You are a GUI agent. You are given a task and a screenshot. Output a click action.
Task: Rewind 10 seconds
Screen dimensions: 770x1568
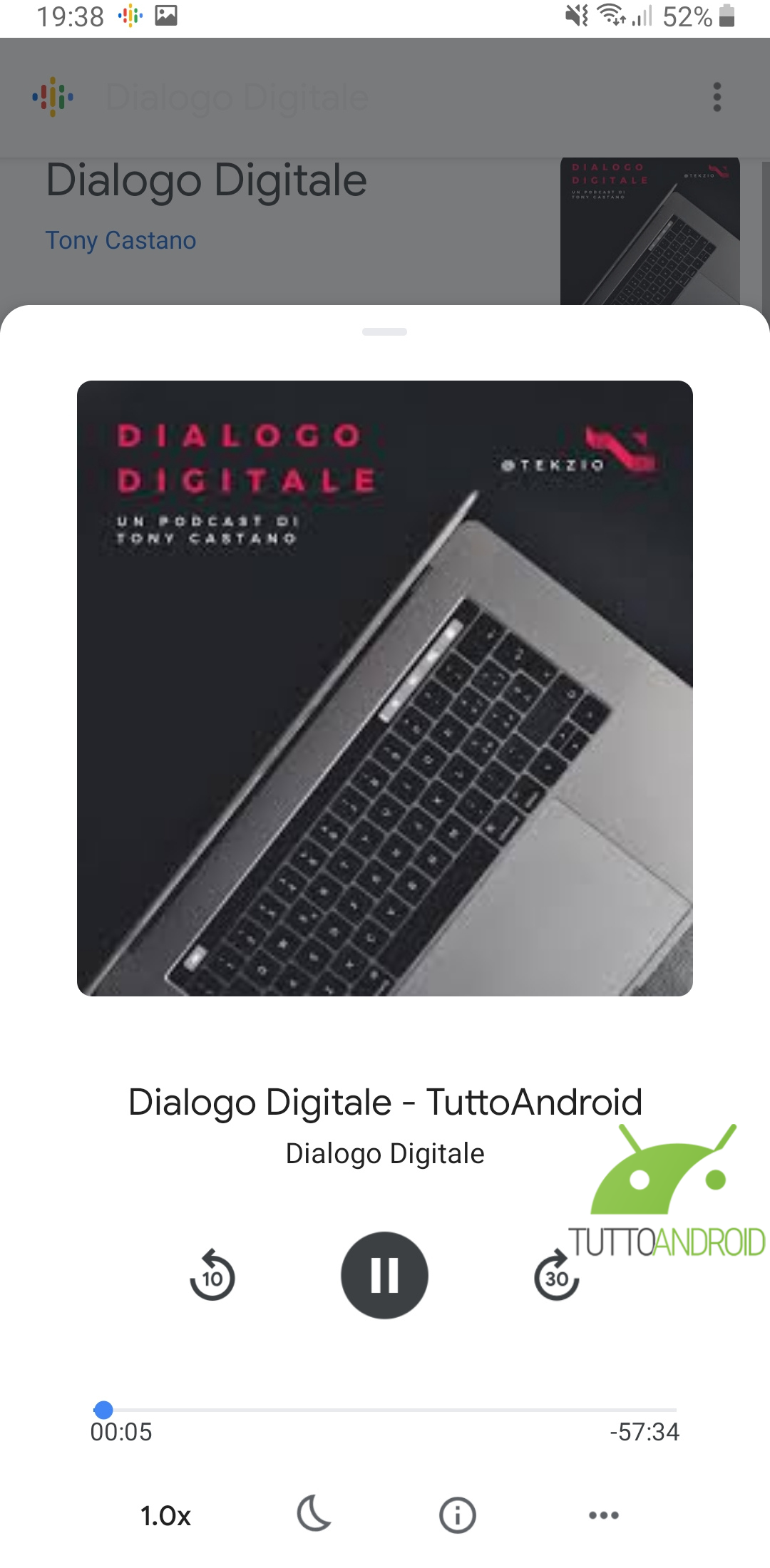click(212, 1275)
